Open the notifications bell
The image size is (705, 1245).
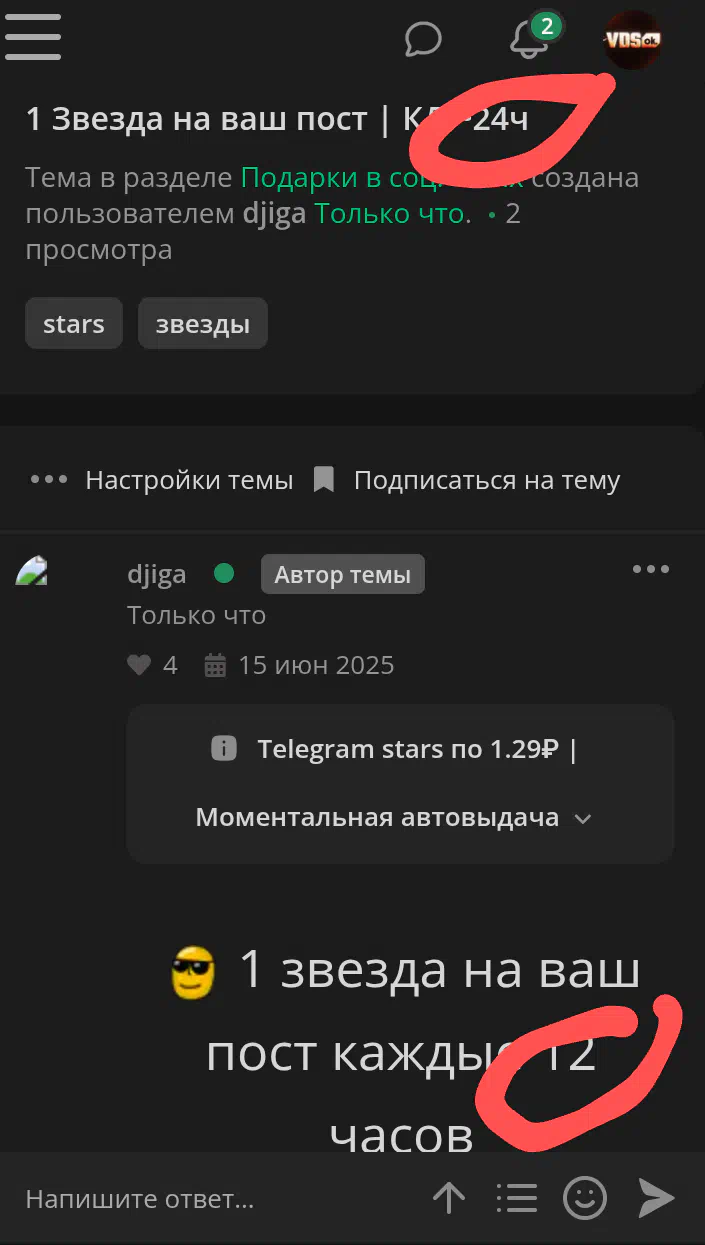pos(530,40)
